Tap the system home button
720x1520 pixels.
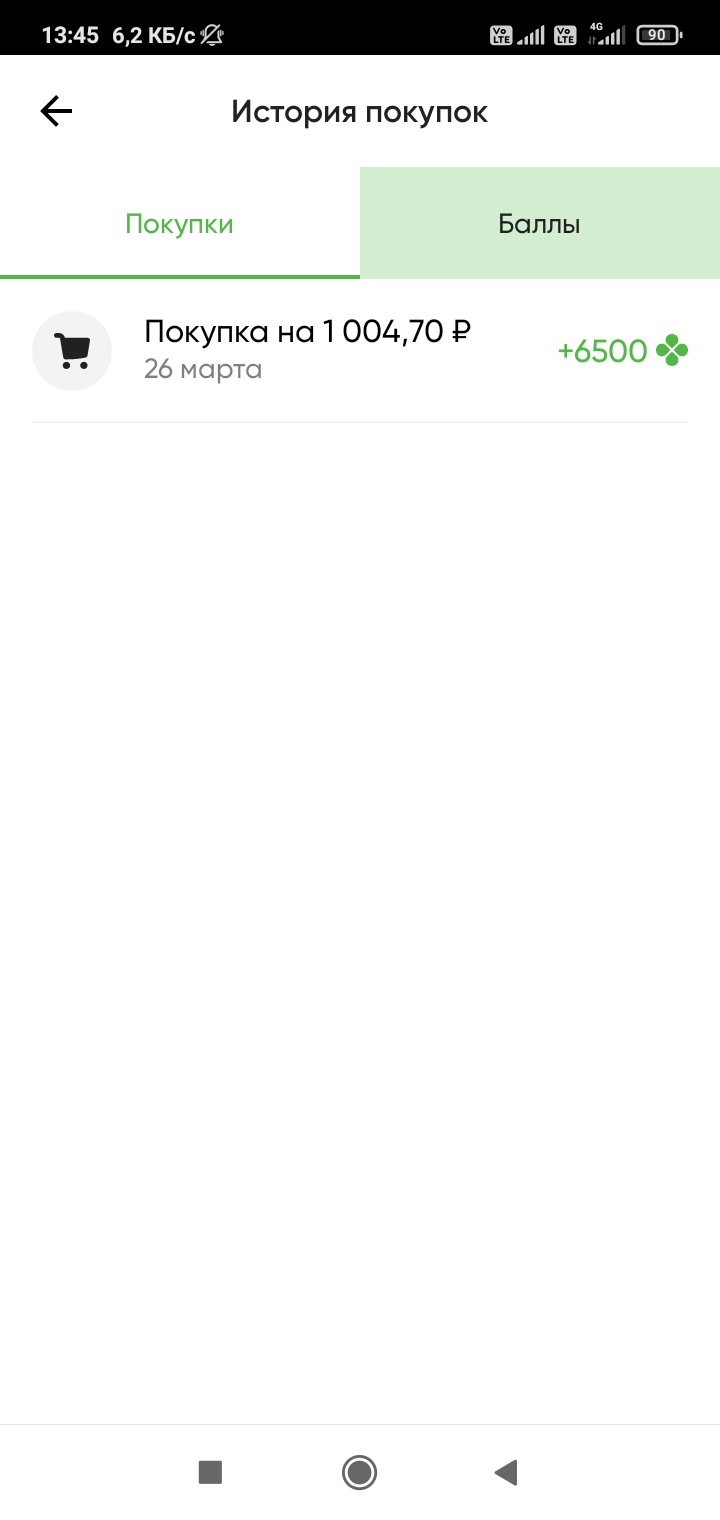[x=359, y=1472]
